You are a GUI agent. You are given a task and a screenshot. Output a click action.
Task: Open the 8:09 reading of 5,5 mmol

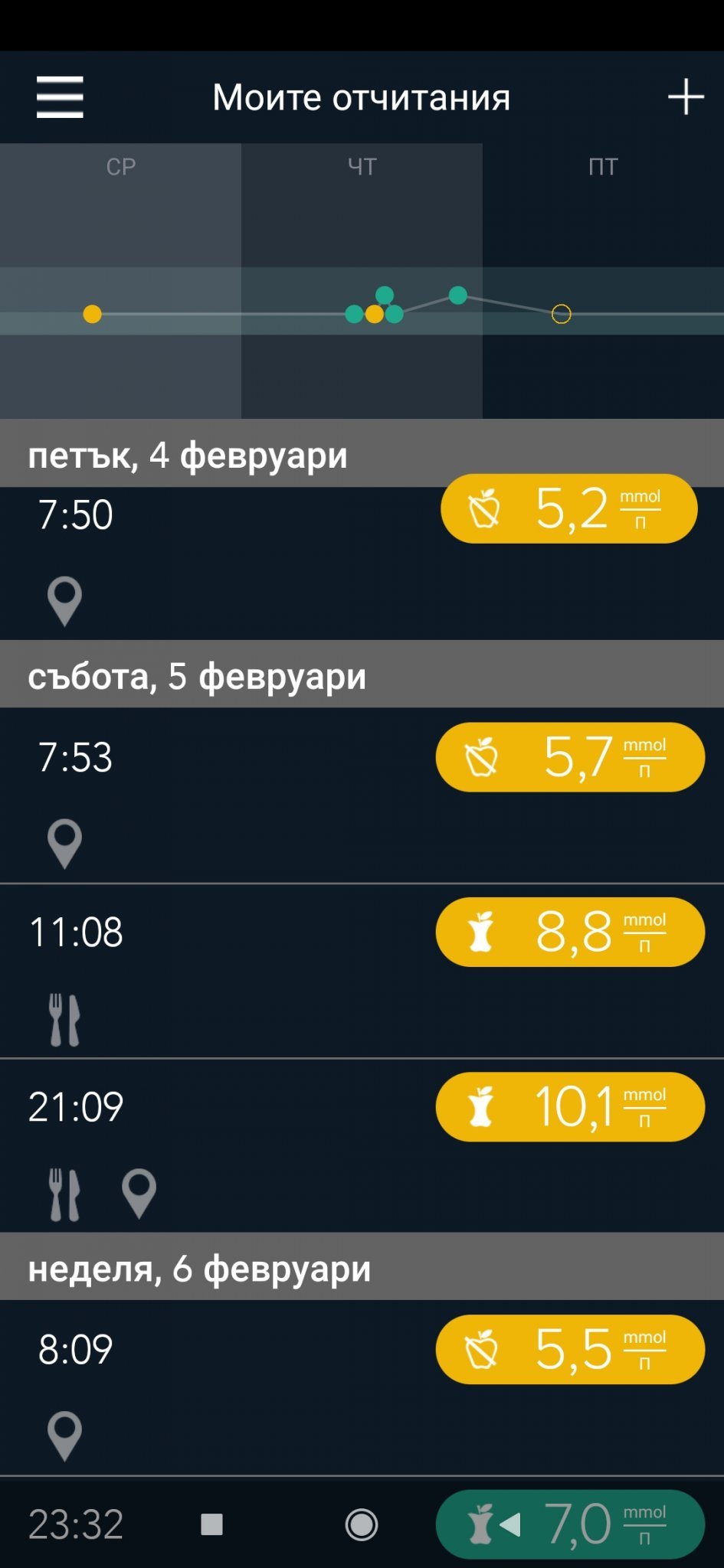[569, 1349]
